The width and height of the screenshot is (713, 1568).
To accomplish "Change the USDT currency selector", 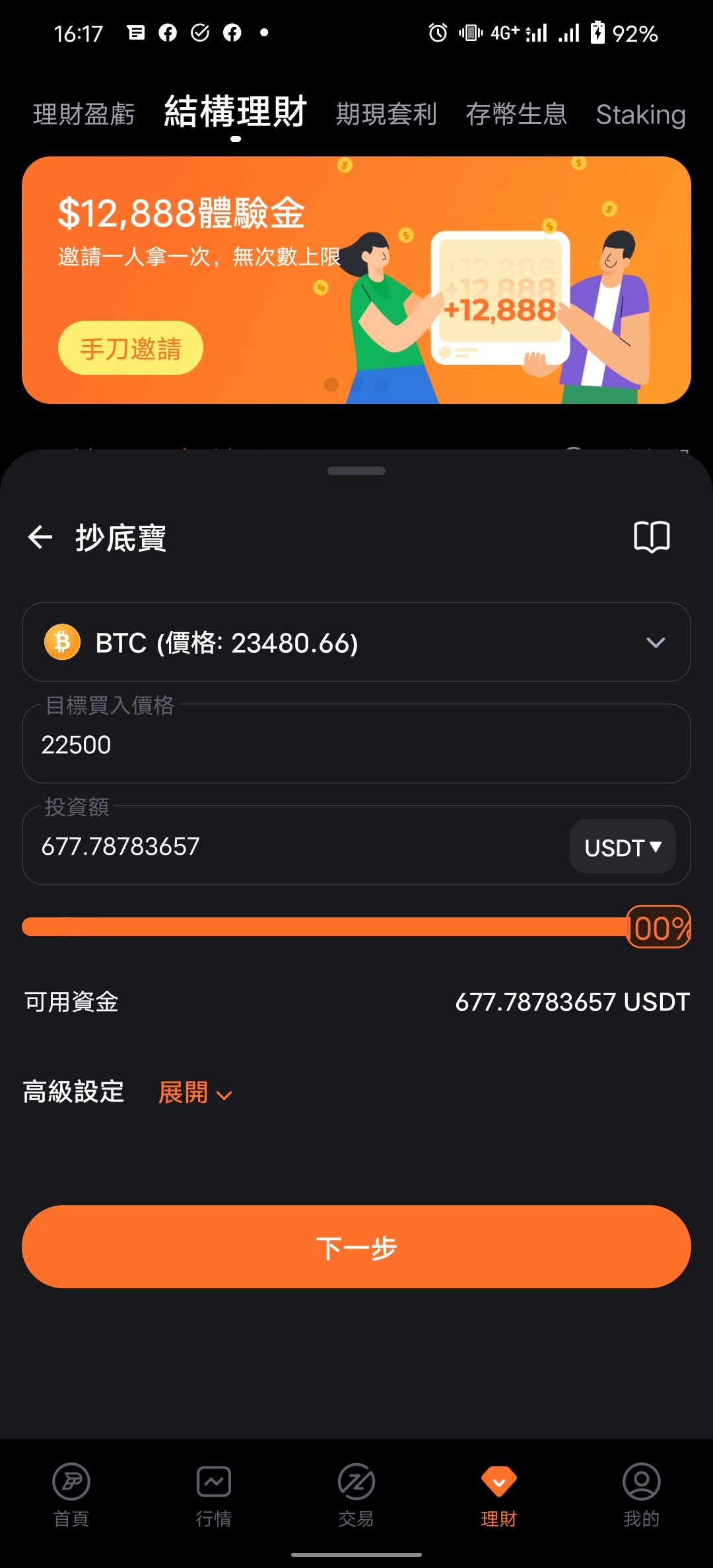I will click(x=623, y=847).
